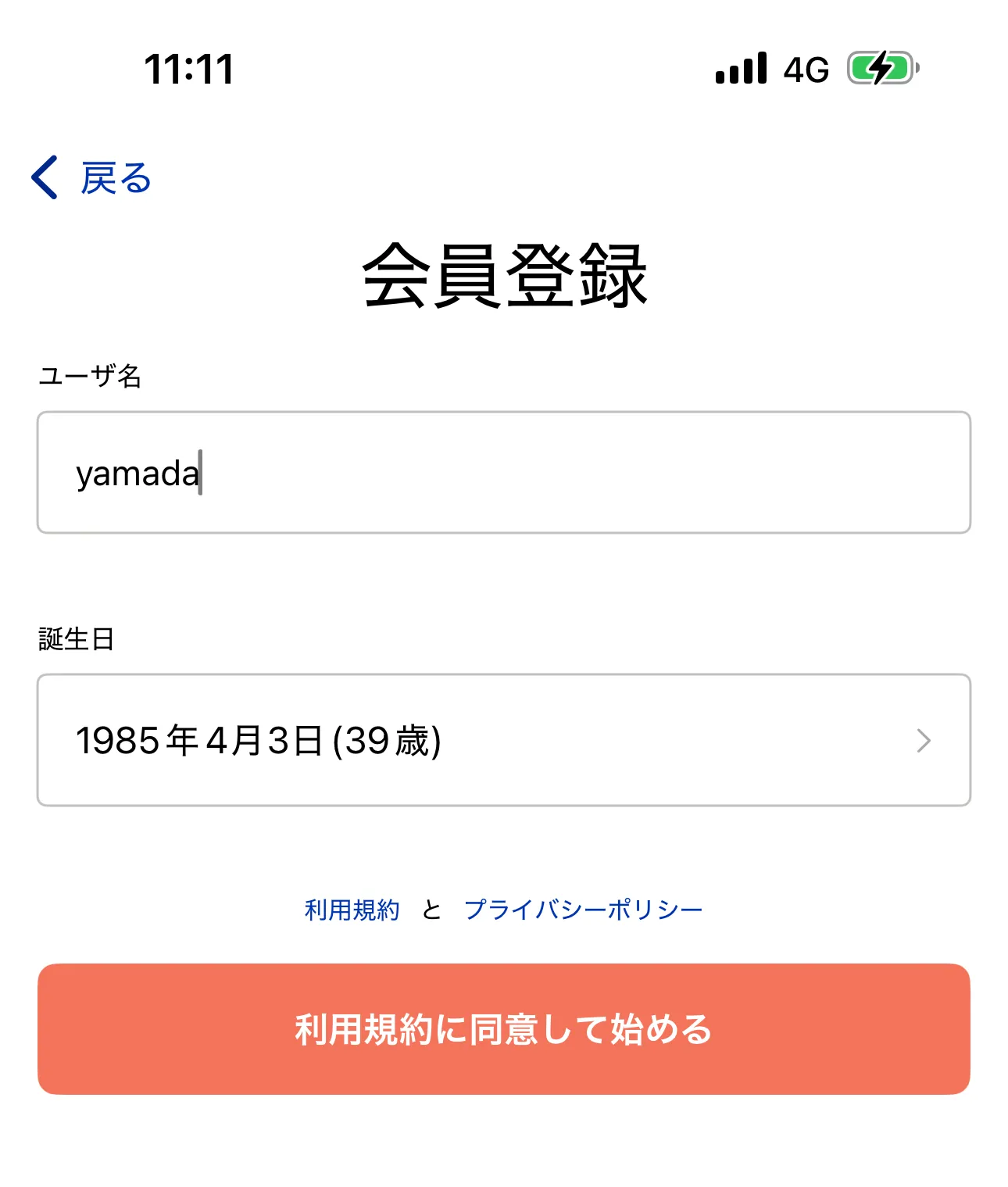1008x1187 pixels.
Task: Tap the と between the two links
Action: [x=432, y=909]
